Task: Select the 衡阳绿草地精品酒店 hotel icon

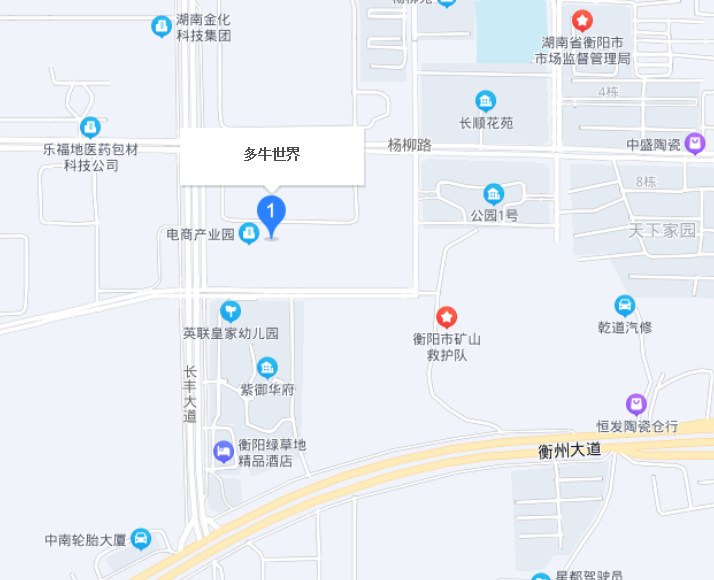Action: pos(224,452)
